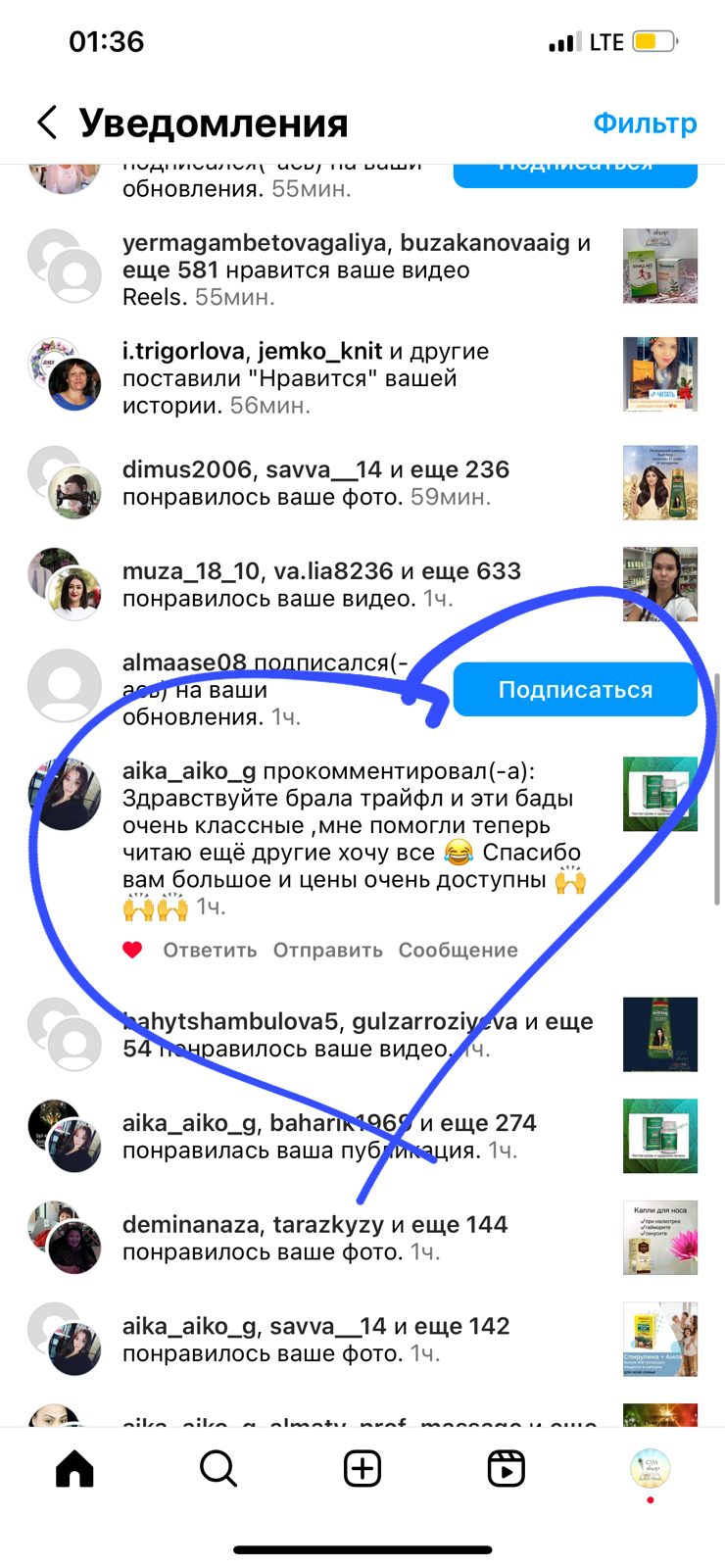
Task: Tap Сообщение under aika_aiko_g's comment
Action: coord(458,950)
